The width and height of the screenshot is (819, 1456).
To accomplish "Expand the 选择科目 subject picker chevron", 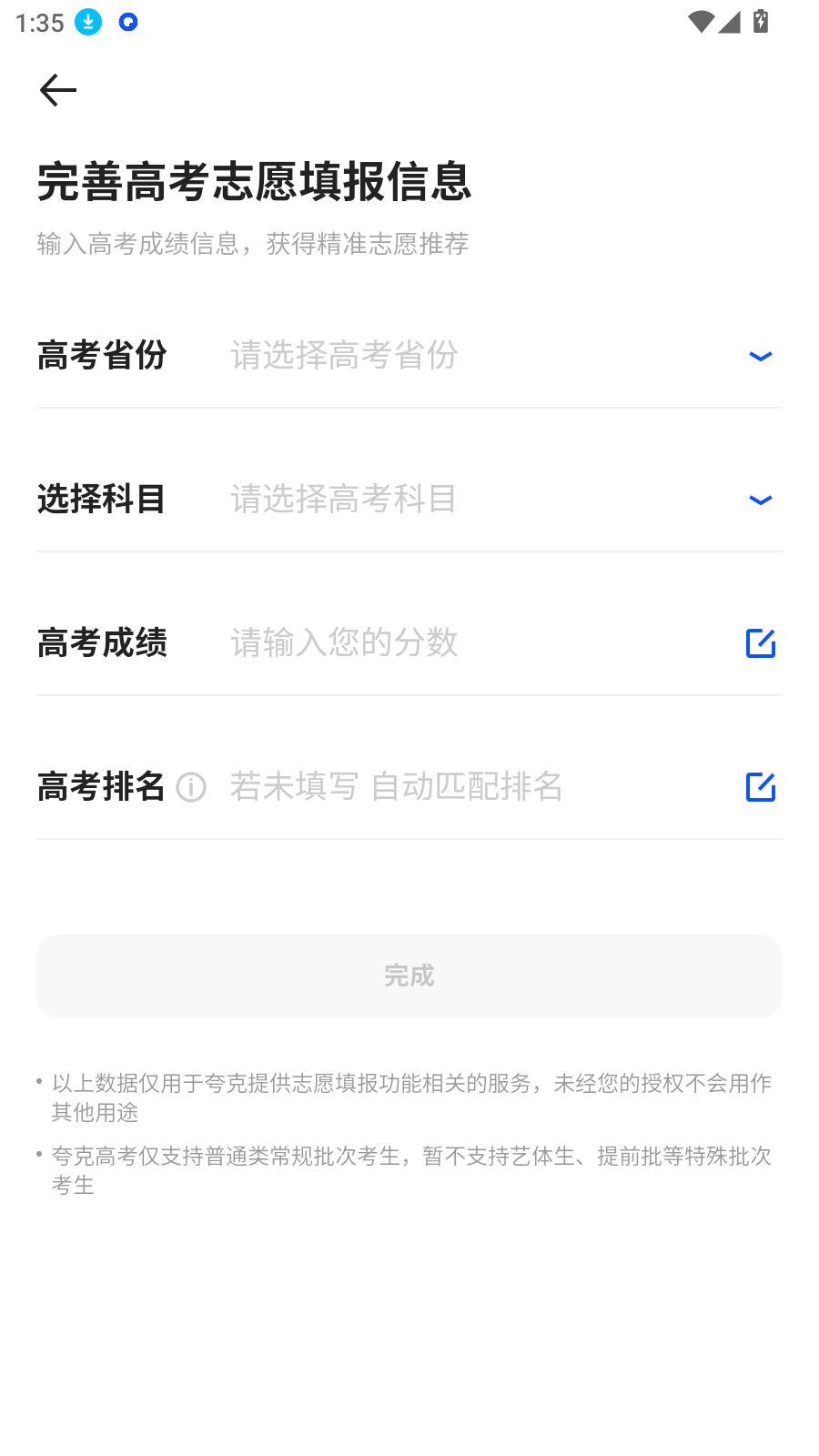I will click(761, 500).
